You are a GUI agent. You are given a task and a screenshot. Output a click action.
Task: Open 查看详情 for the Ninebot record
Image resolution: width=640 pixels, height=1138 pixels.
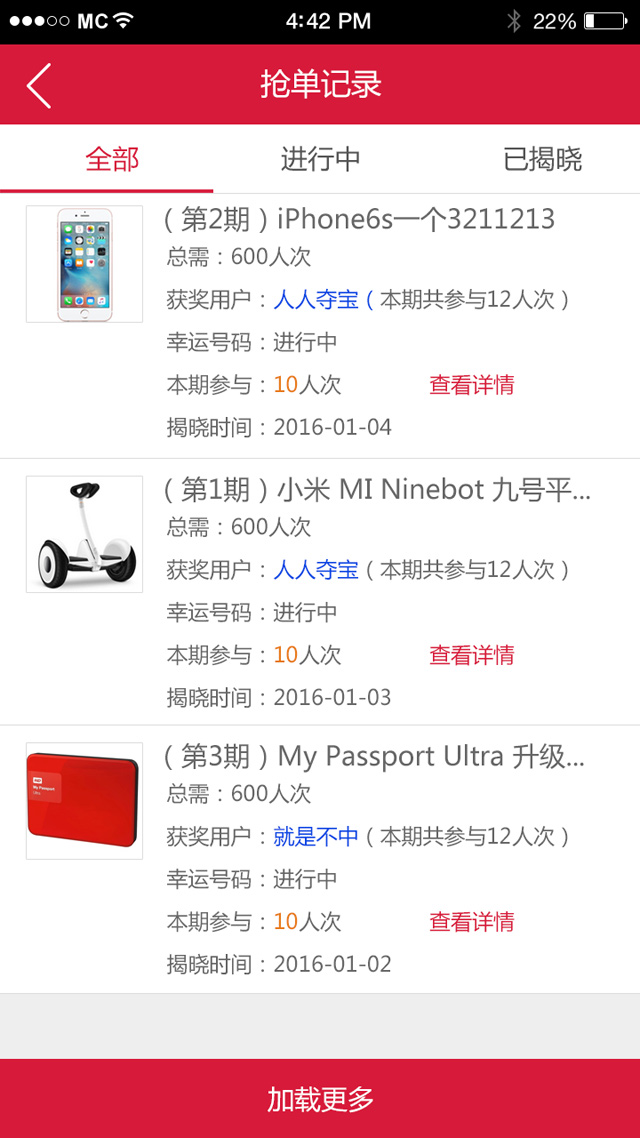tap(472, 655)
